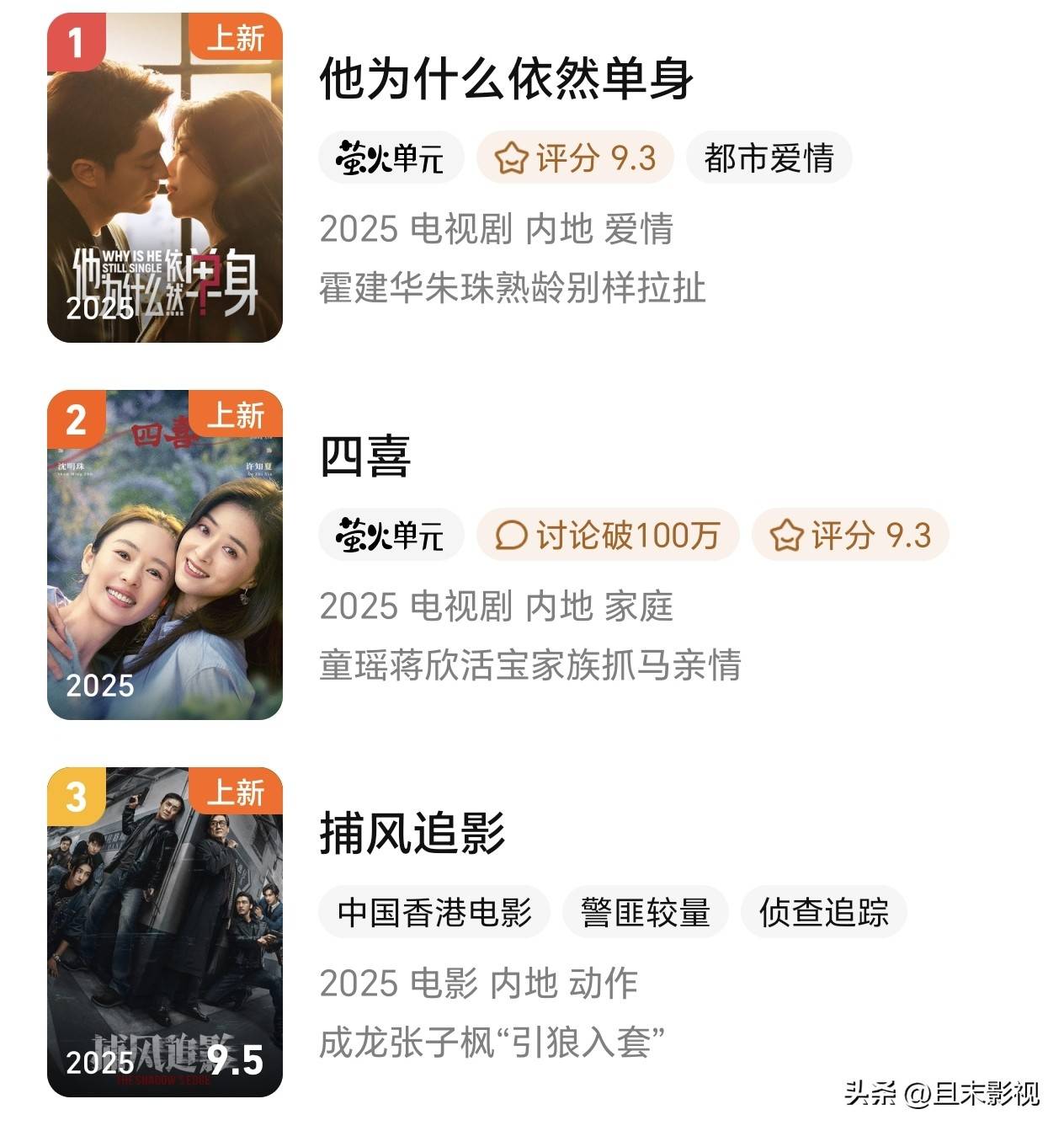Tap the 捕风追影 poster thumbnail

tap(164, 932)
